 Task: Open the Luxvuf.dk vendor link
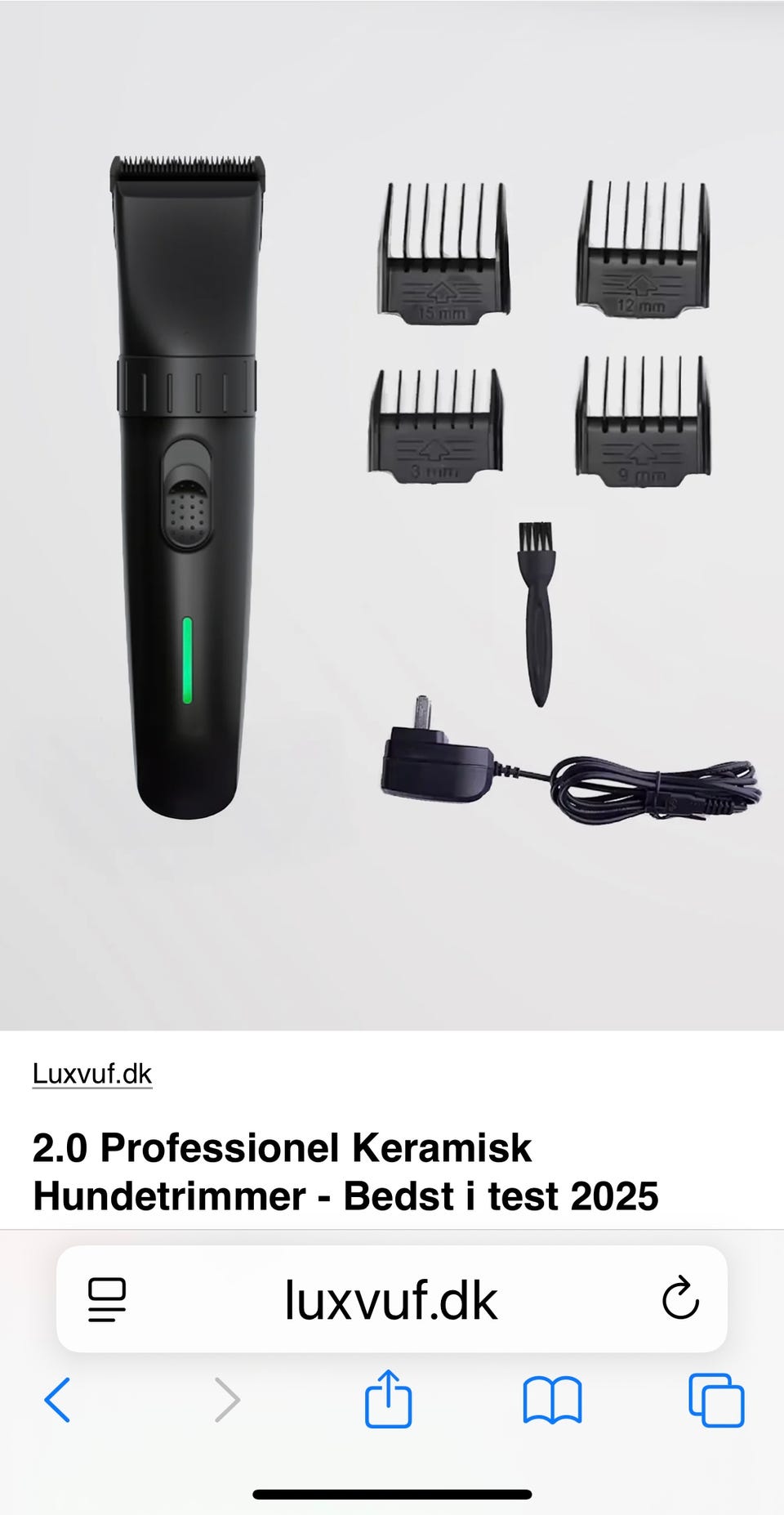[x=92, y=1074]
